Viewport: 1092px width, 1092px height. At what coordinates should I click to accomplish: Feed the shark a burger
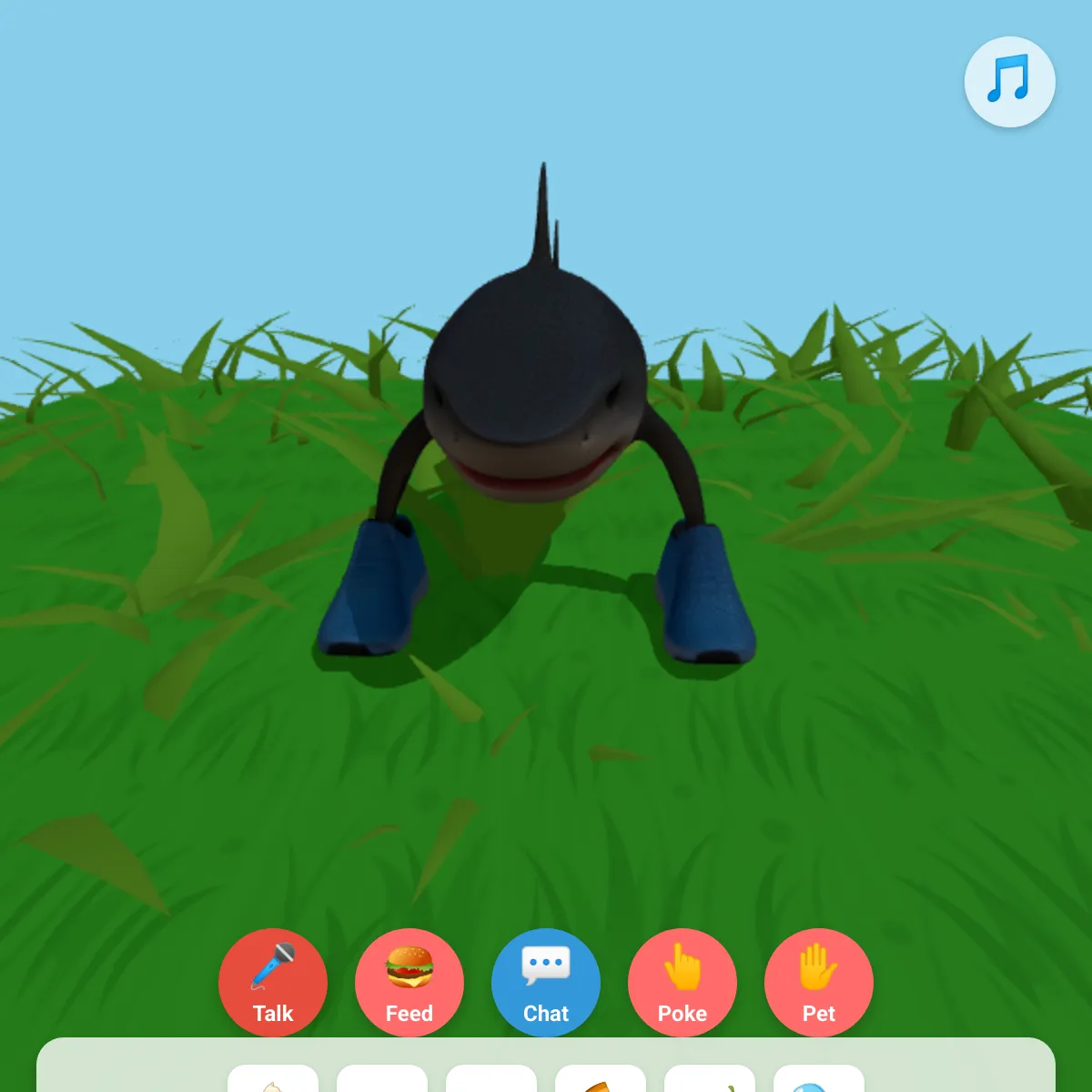coord(409,982)
